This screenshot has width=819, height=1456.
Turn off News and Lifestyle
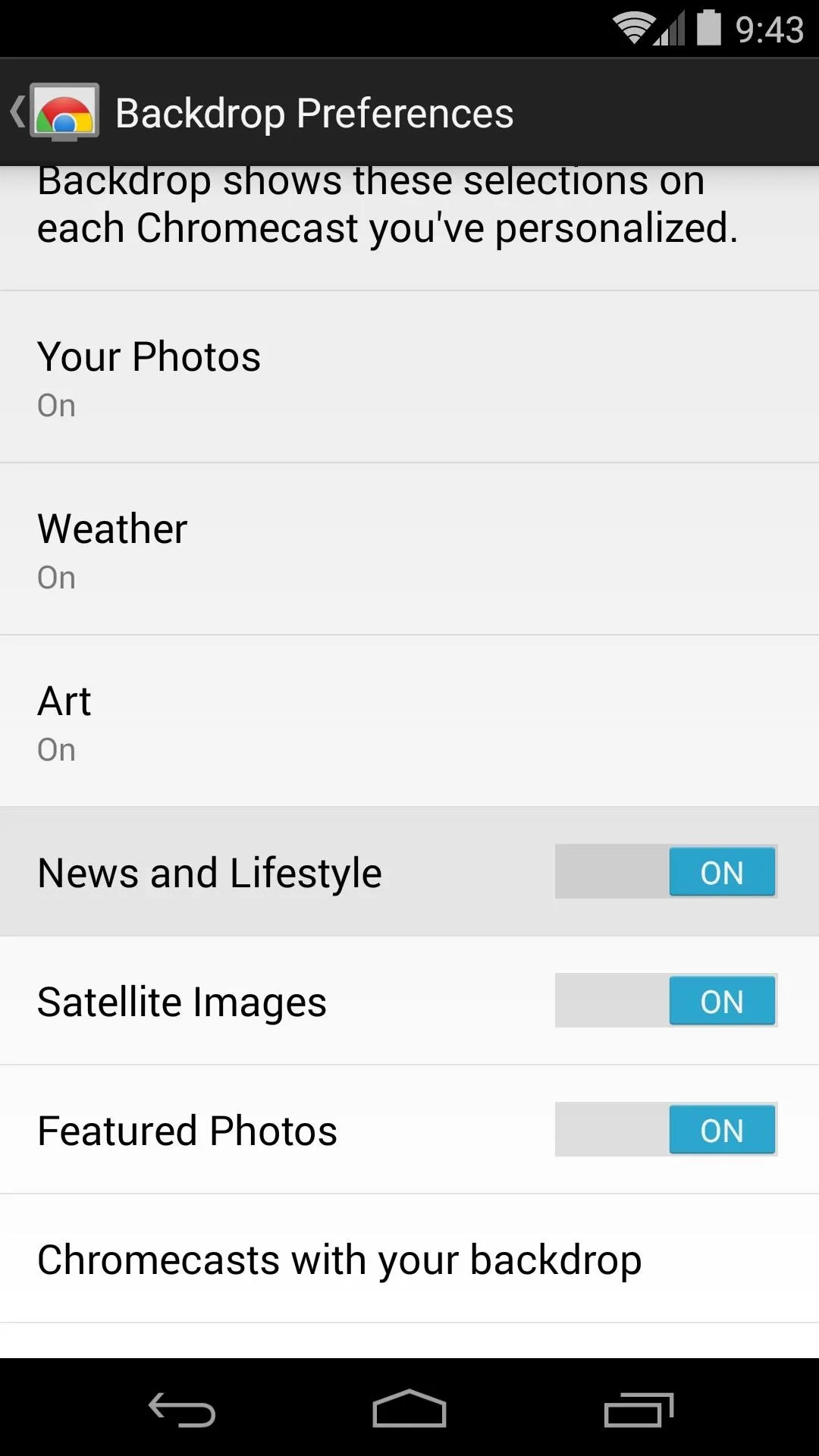pyautogui.click(x=666, y=871)
